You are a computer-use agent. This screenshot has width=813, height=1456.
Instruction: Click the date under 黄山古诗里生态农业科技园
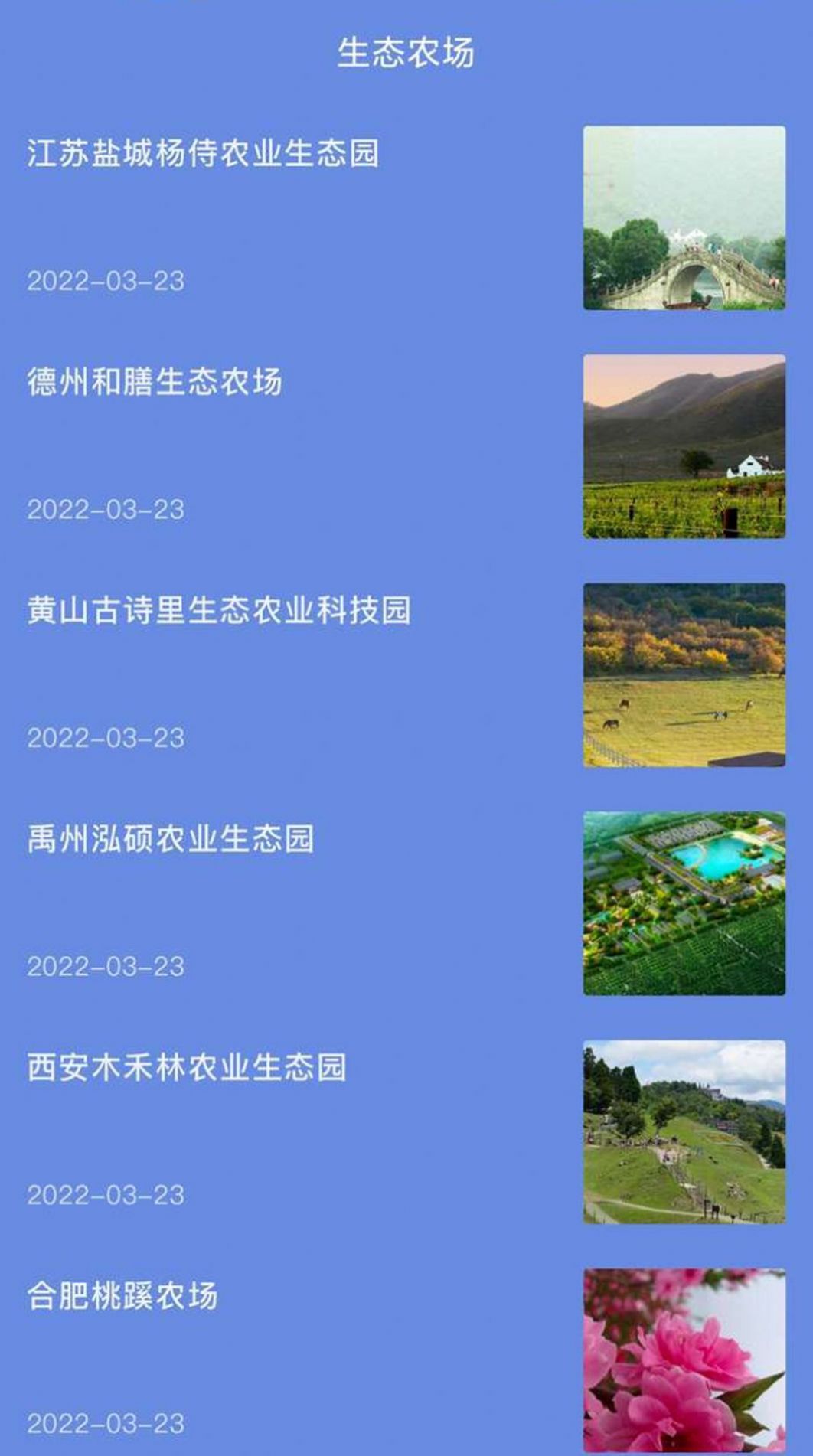coord(106,737)
